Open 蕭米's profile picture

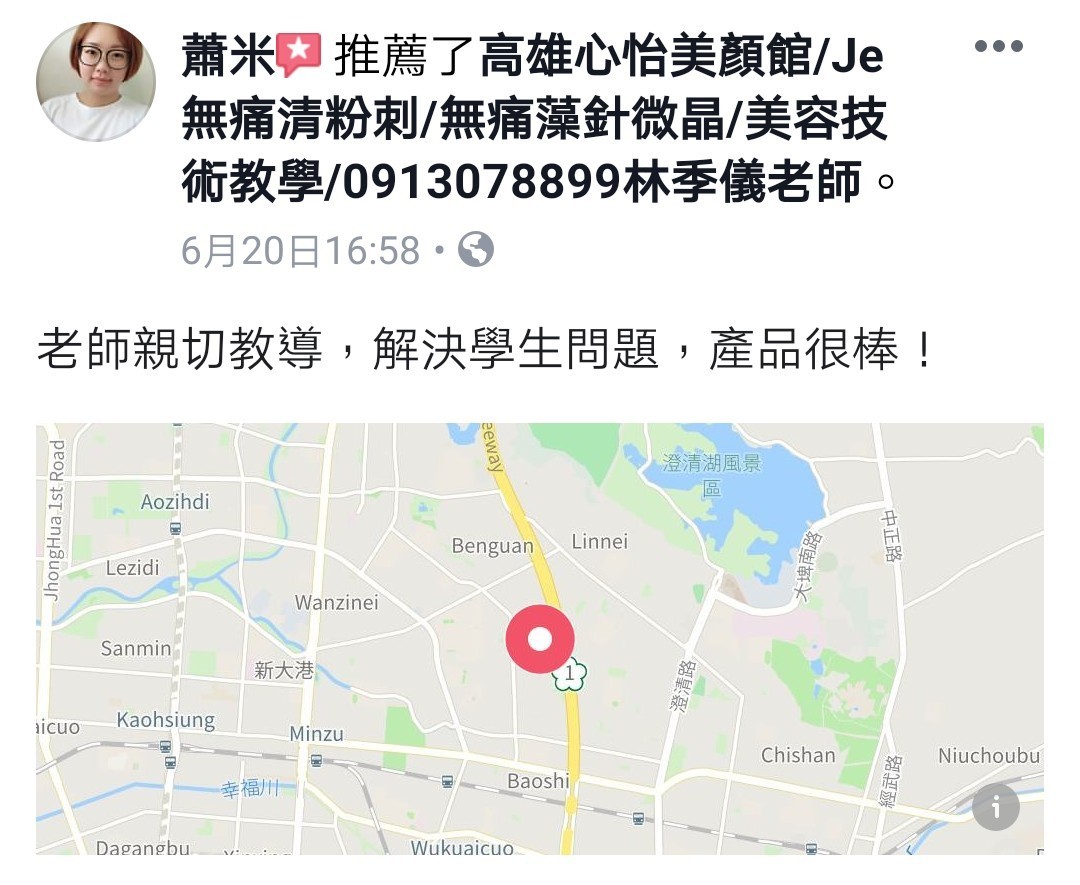click(x=96, y=82)
